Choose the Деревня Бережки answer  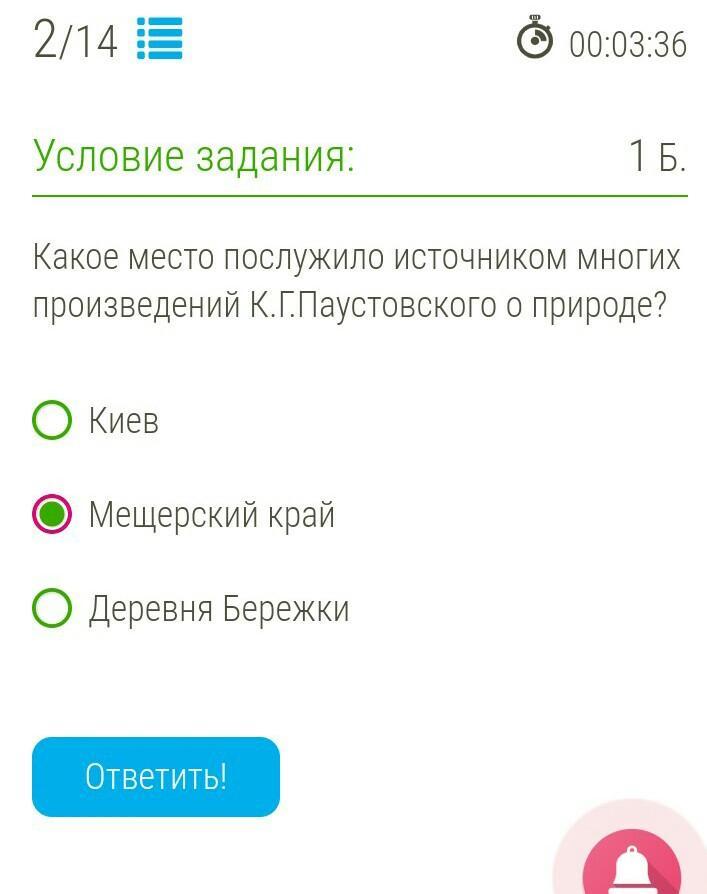pos(52,608)
